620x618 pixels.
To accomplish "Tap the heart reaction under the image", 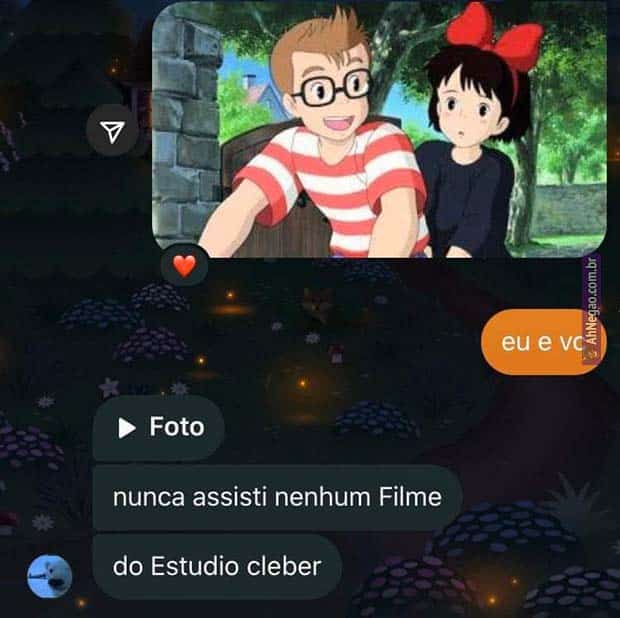I will point(185,266).
